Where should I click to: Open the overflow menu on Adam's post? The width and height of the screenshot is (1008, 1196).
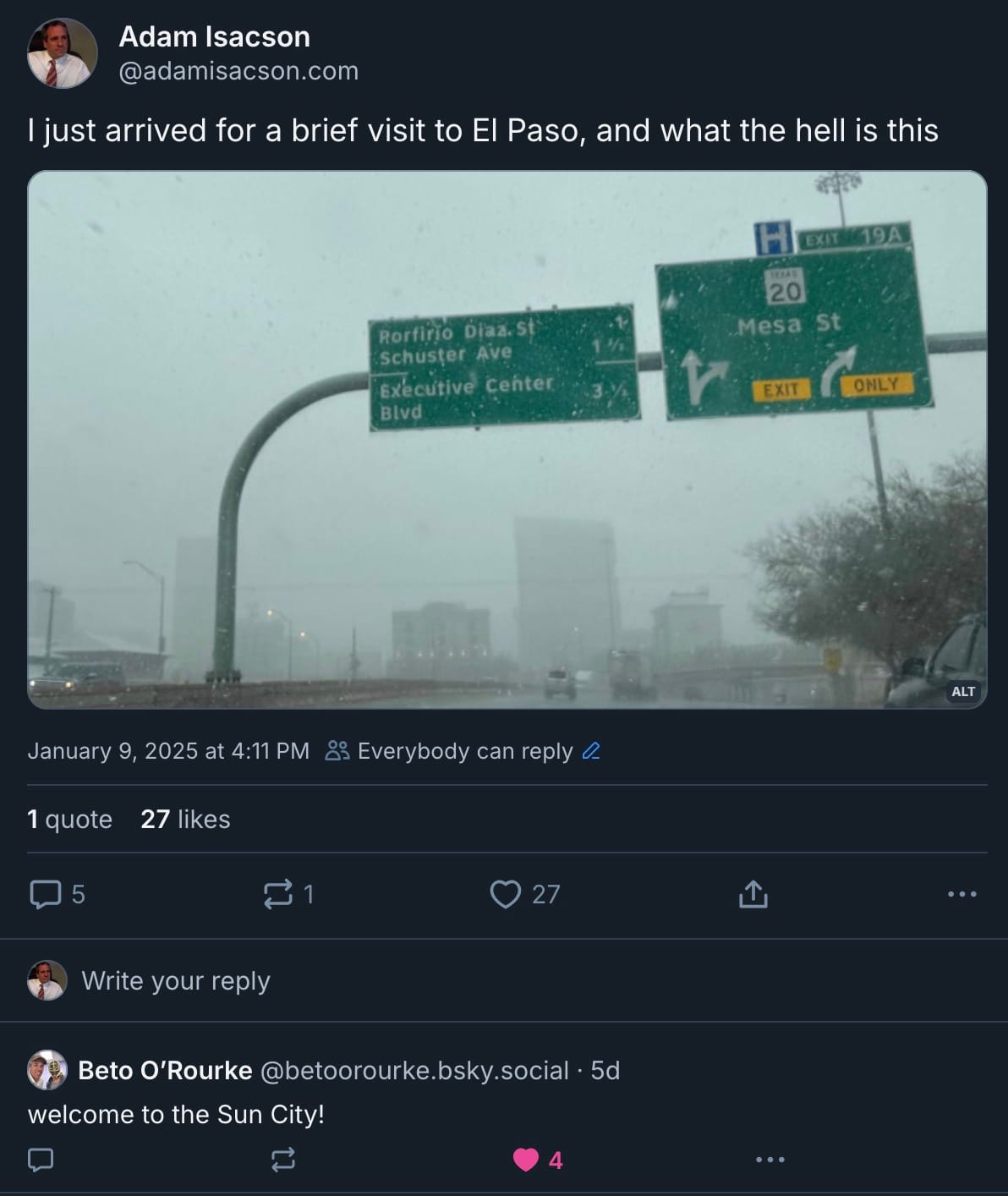[x=962, y=894]
